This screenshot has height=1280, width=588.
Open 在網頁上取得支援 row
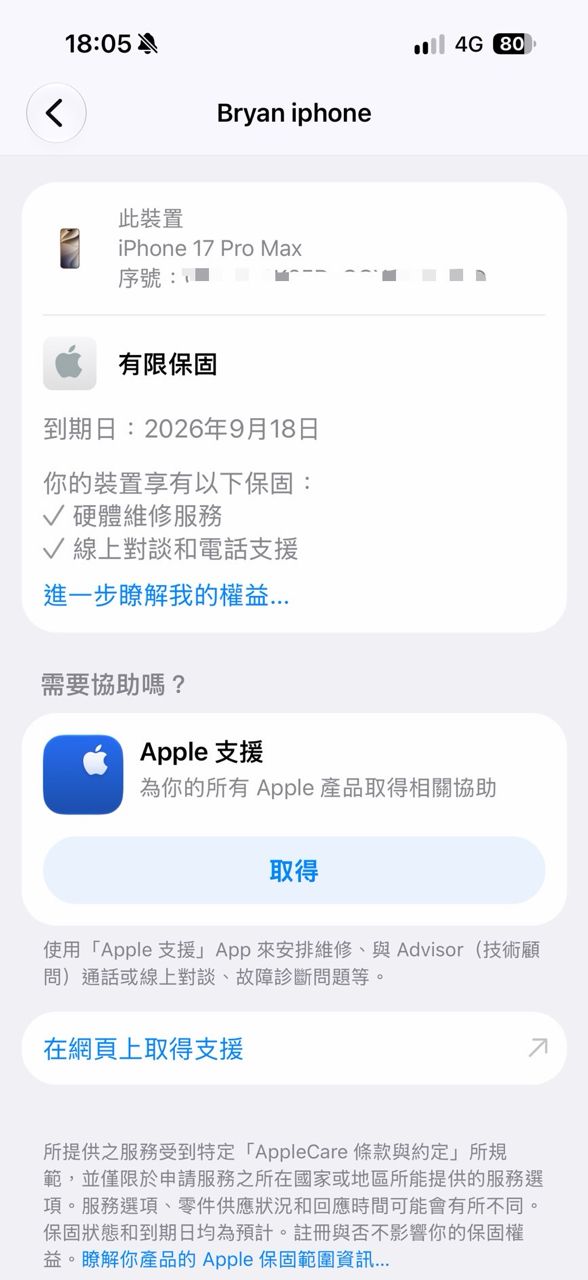[x=294, y=1048]
